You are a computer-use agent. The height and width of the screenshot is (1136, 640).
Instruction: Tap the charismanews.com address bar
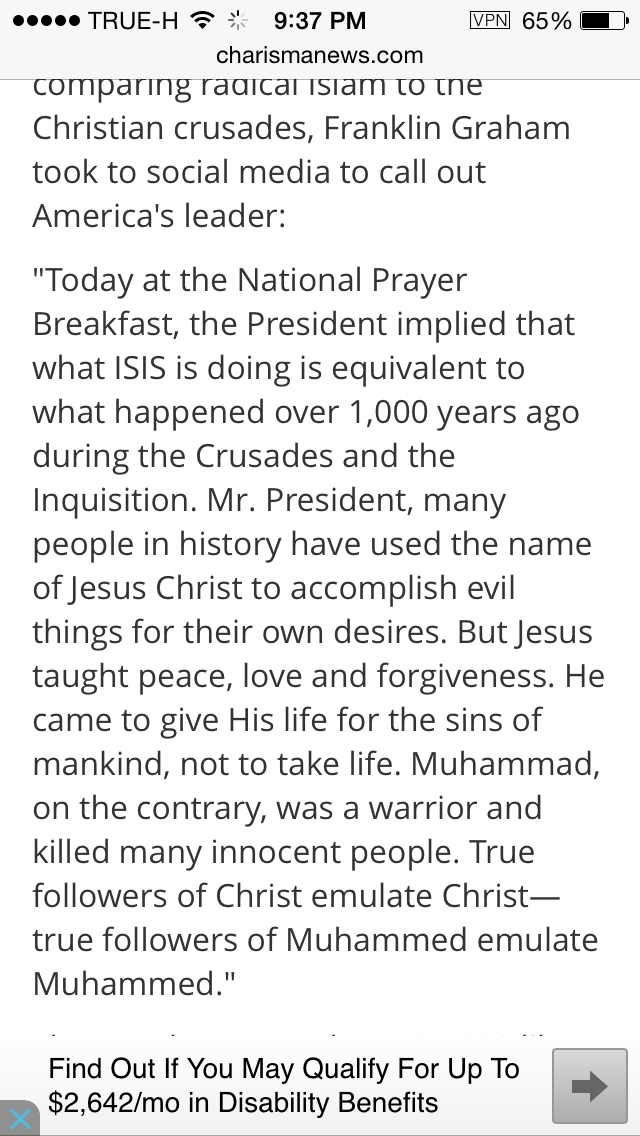pos(320,56)
